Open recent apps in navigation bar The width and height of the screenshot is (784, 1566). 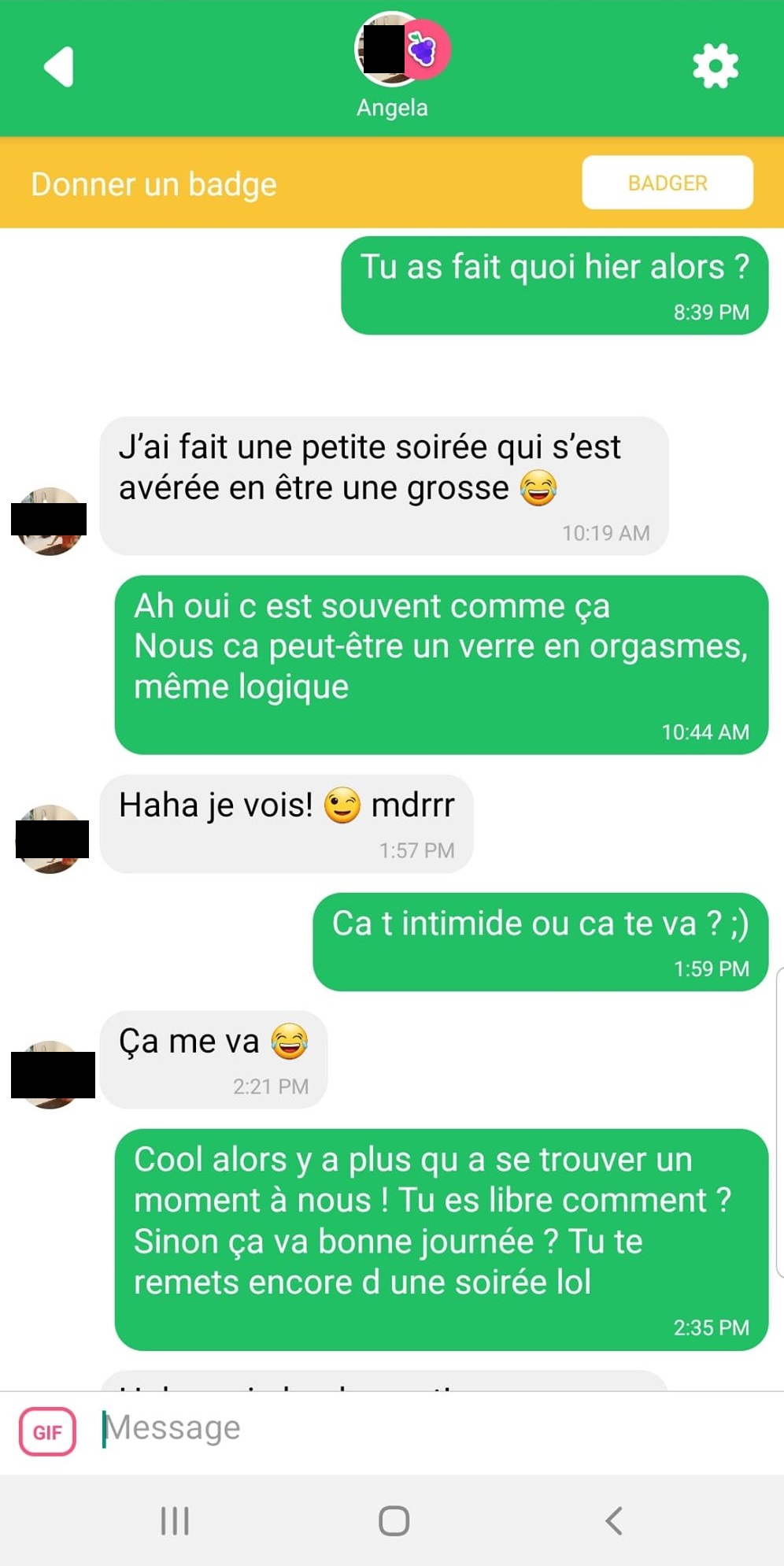pos(175,1520)
